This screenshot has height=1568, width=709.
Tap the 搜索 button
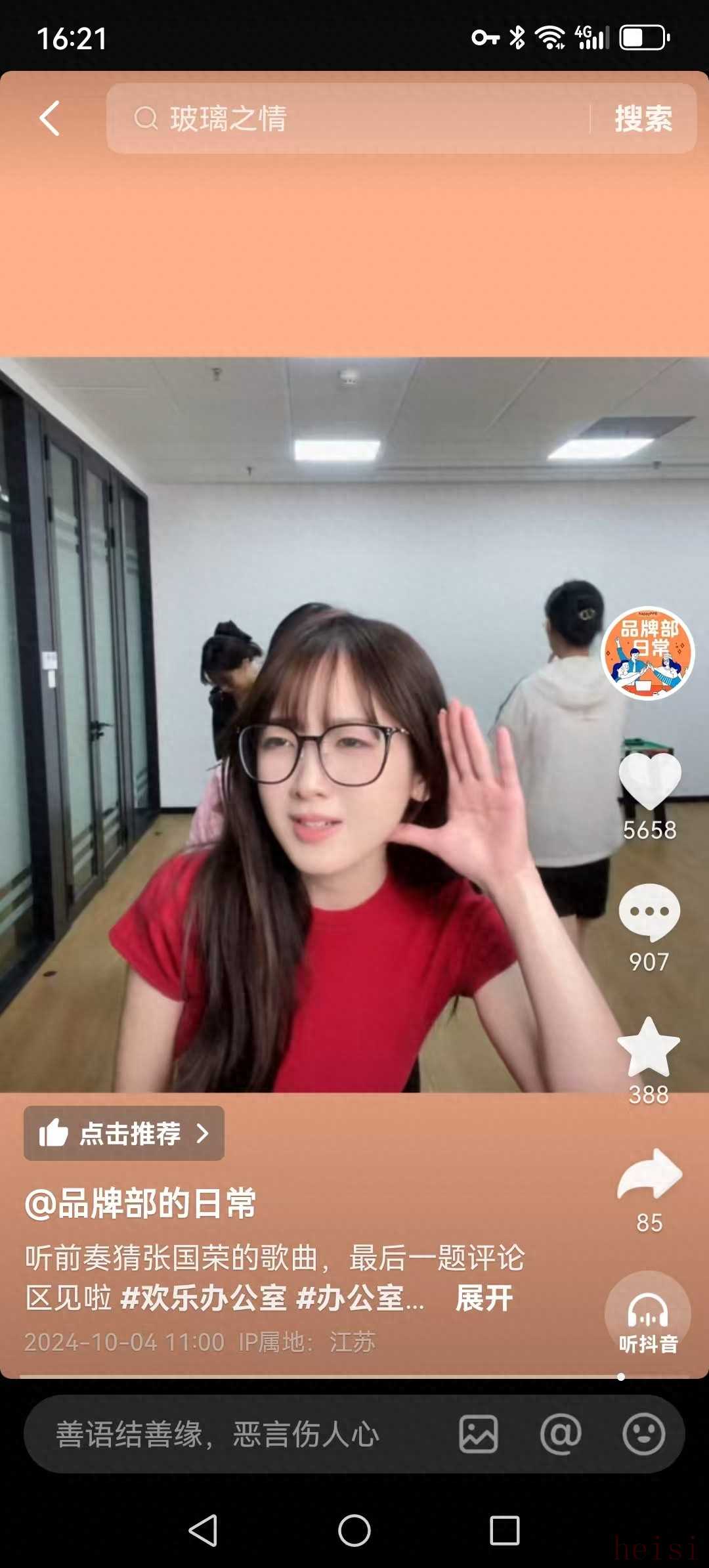pos(643,119)
